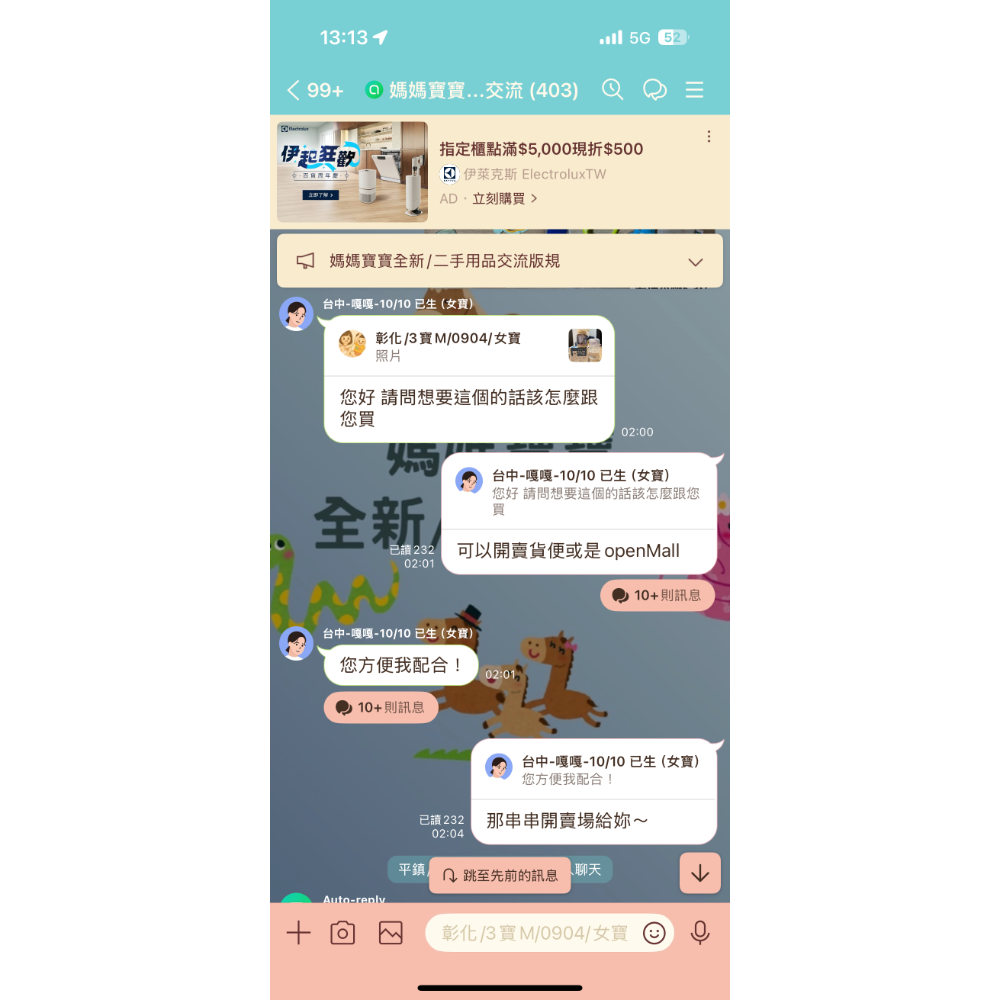The width and height of the screenshot is (1000, 1000).
Task: Open the message threads icon
Action: 654,90
